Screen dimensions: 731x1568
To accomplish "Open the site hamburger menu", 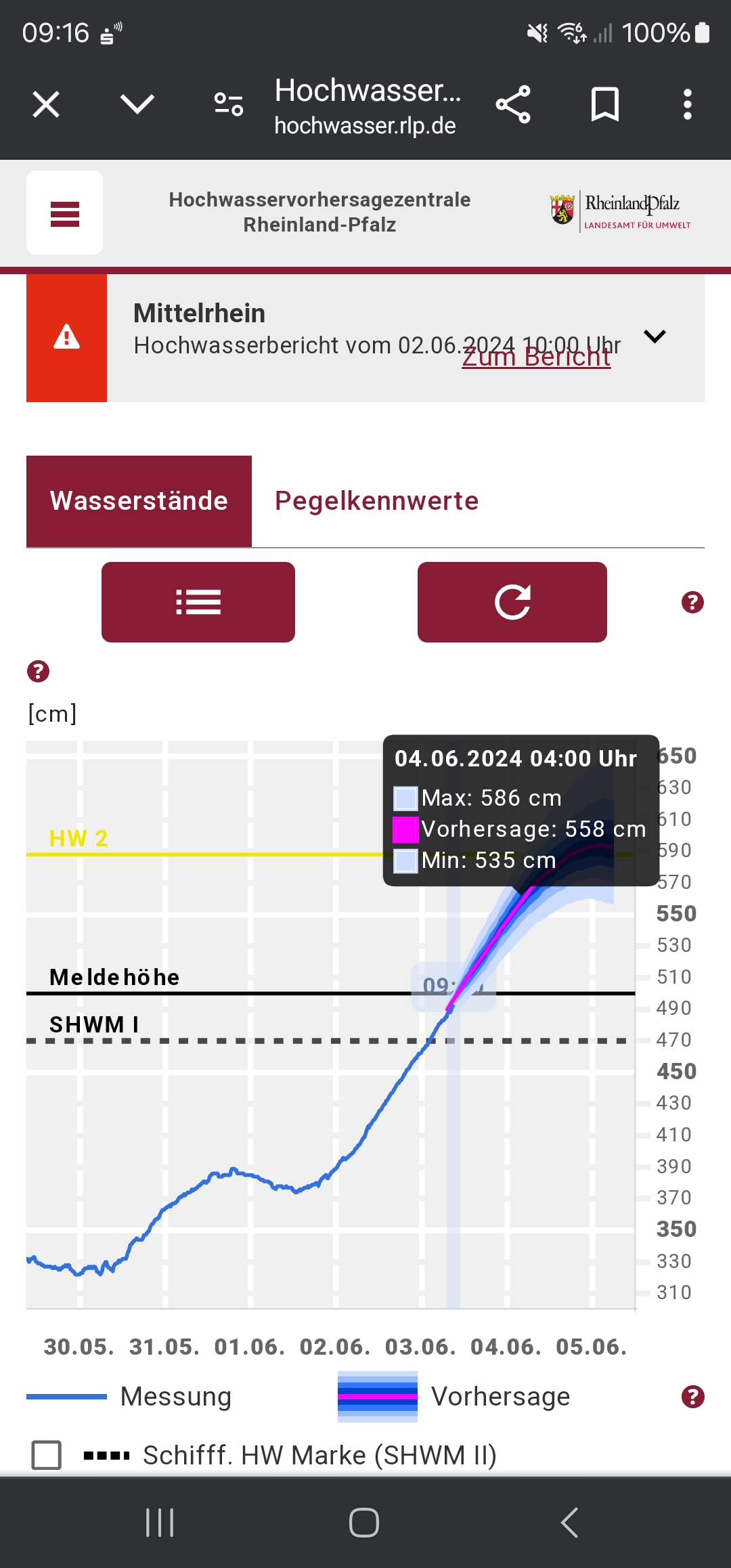I will point(64,213).
